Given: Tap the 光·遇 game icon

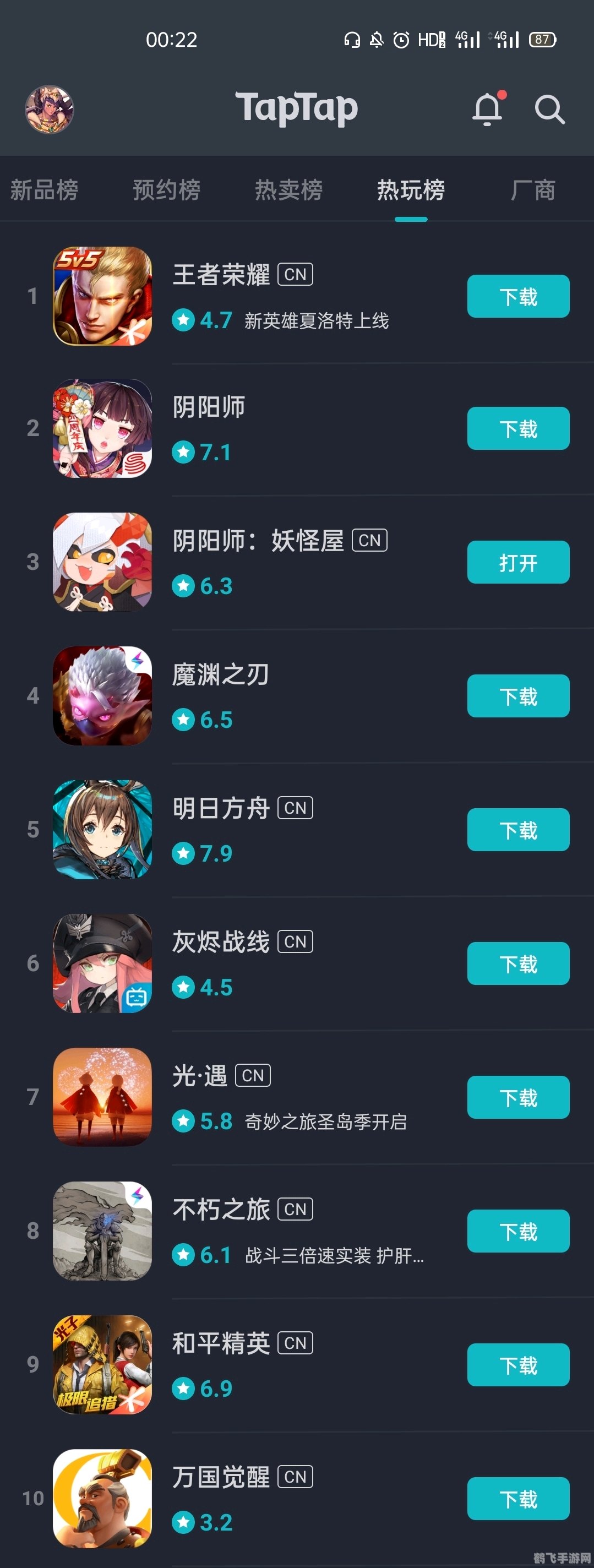Looking at the screenshot, I should (x=102, y=1097).
